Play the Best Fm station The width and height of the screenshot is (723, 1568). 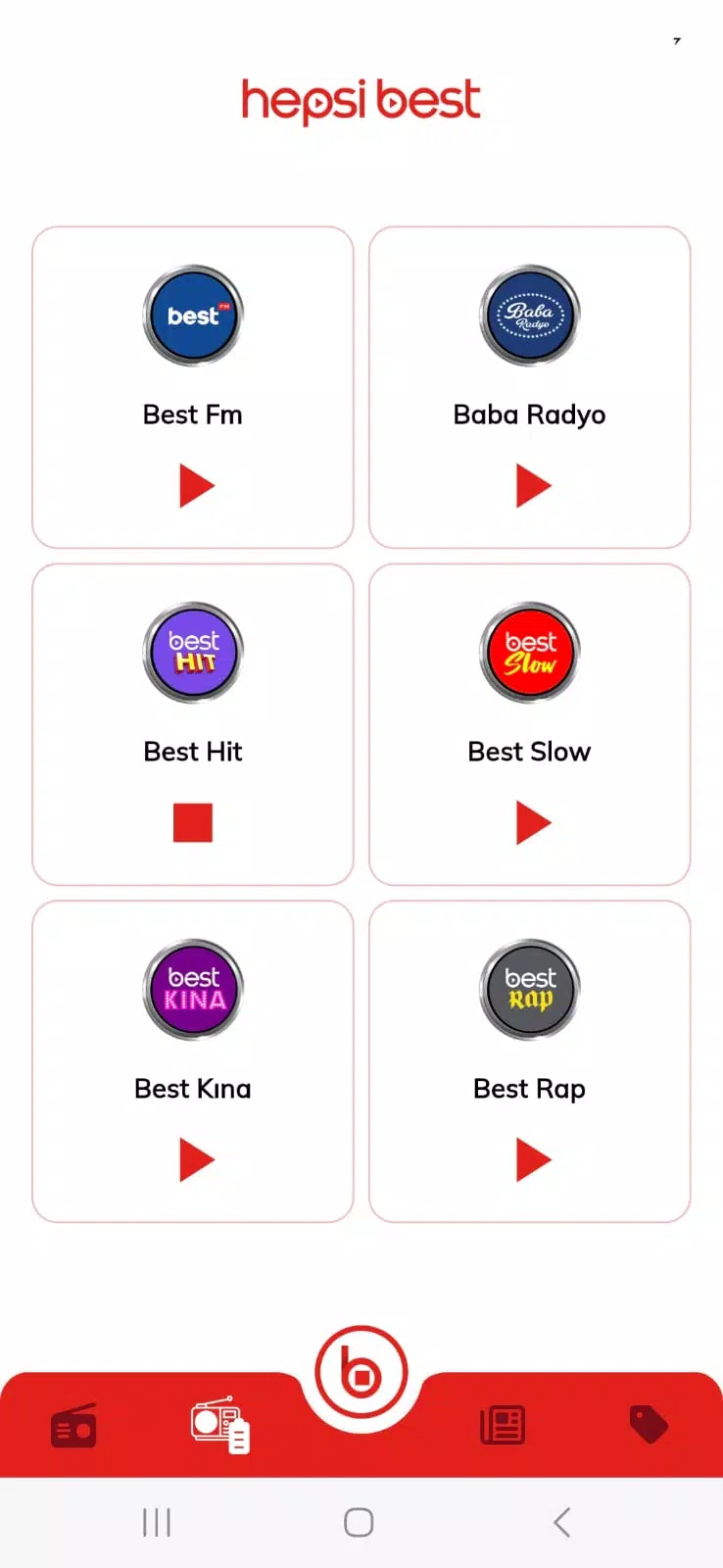click(196, 486)
